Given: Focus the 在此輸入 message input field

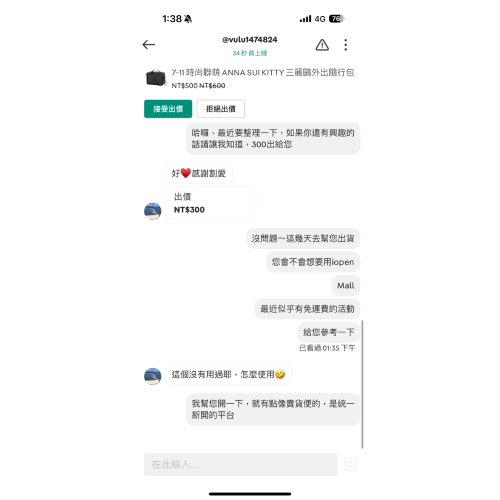Looking at the screenshot, I should point(241,464).
